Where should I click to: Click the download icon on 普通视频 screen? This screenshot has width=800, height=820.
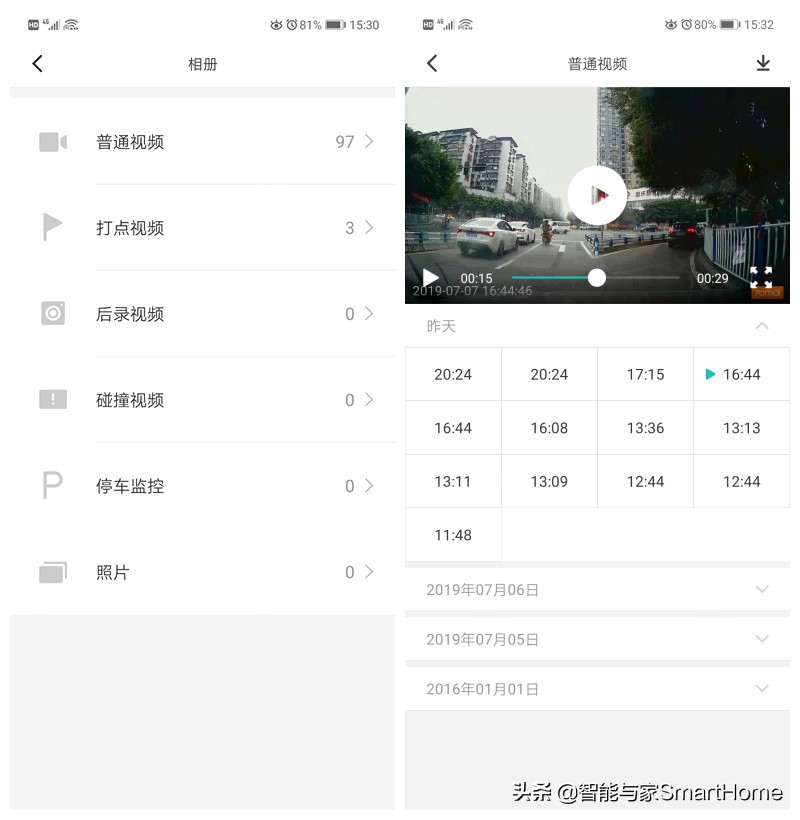[x=763, y=63]
